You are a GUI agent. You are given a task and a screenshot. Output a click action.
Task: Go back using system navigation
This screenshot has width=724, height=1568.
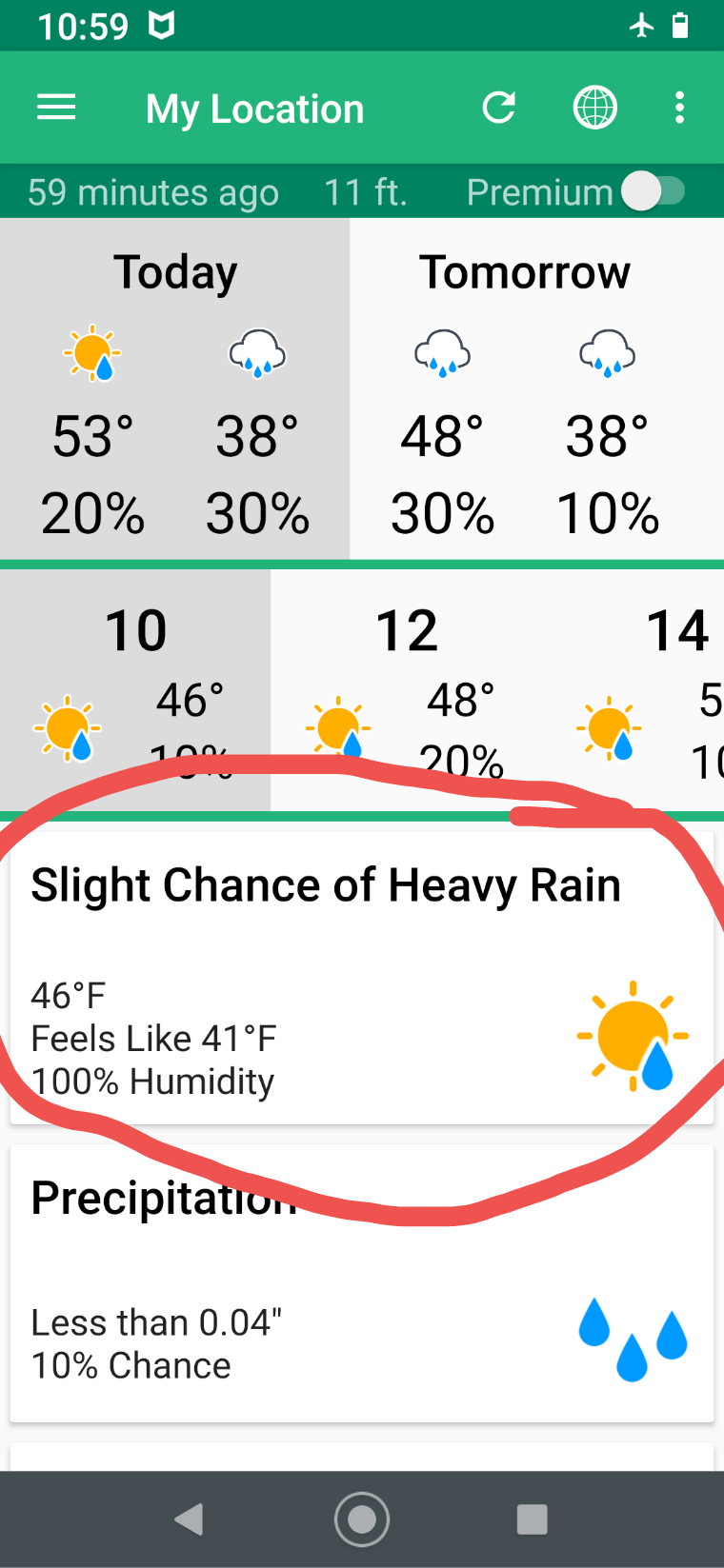tap(190, 1519)
